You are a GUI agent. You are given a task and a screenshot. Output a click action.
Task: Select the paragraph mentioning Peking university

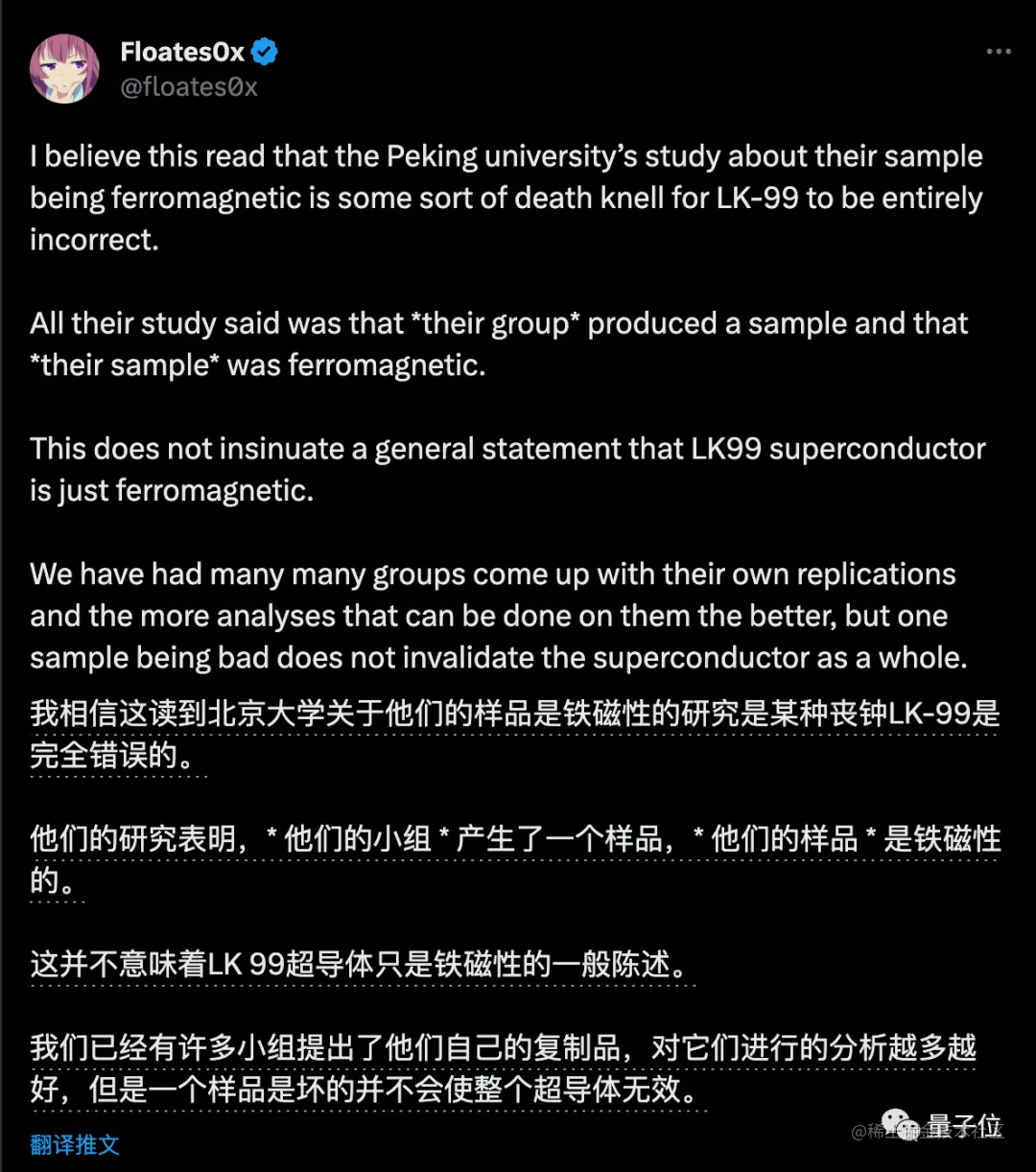click(506, 198)
